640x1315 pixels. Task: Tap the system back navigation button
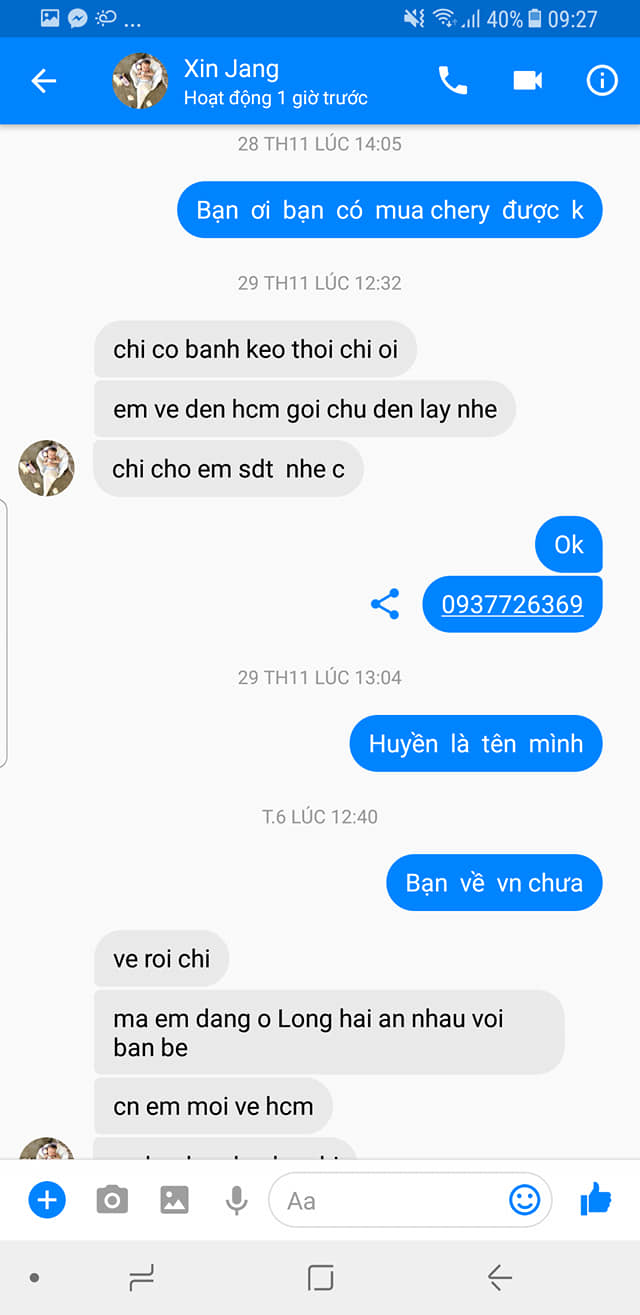click(499, 1277)
